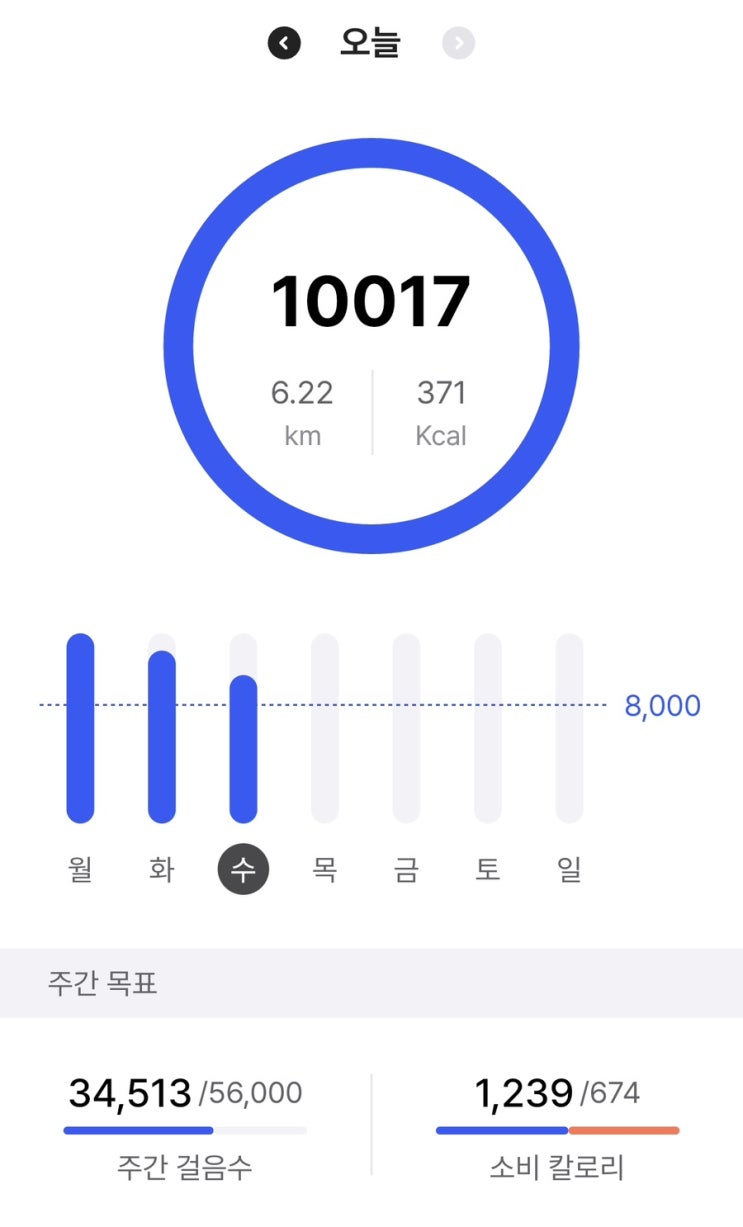Go back to the previous day
The width and height of the screenshot is (743, 1227).
284,43
